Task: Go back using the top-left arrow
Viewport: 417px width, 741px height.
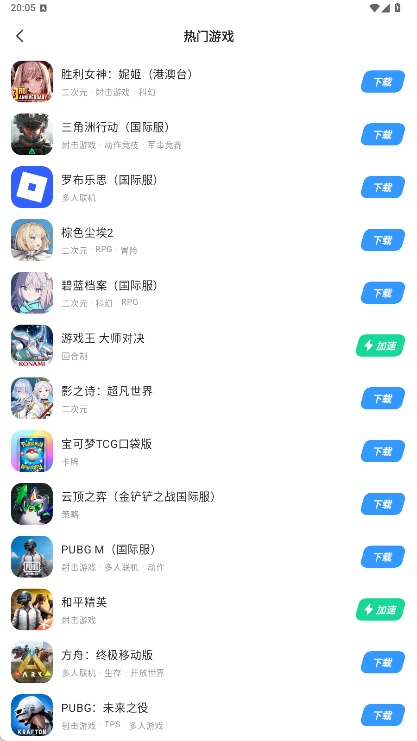Action: [x=20, y=36]
